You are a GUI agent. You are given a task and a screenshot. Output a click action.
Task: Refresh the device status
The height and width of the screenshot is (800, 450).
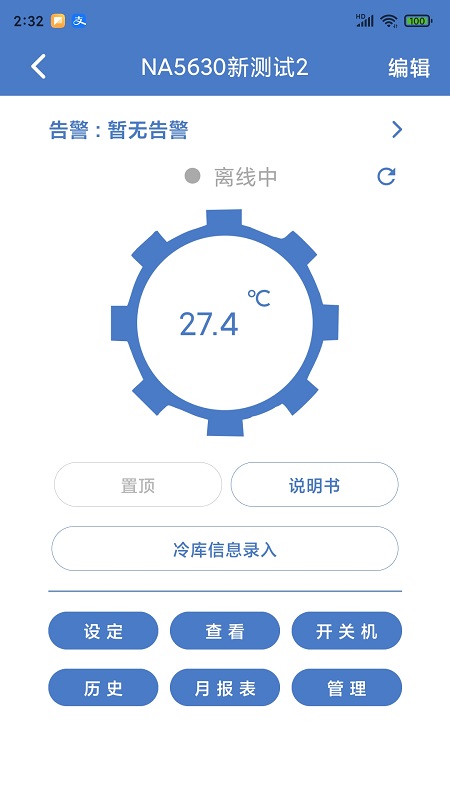tap(386, 177)
